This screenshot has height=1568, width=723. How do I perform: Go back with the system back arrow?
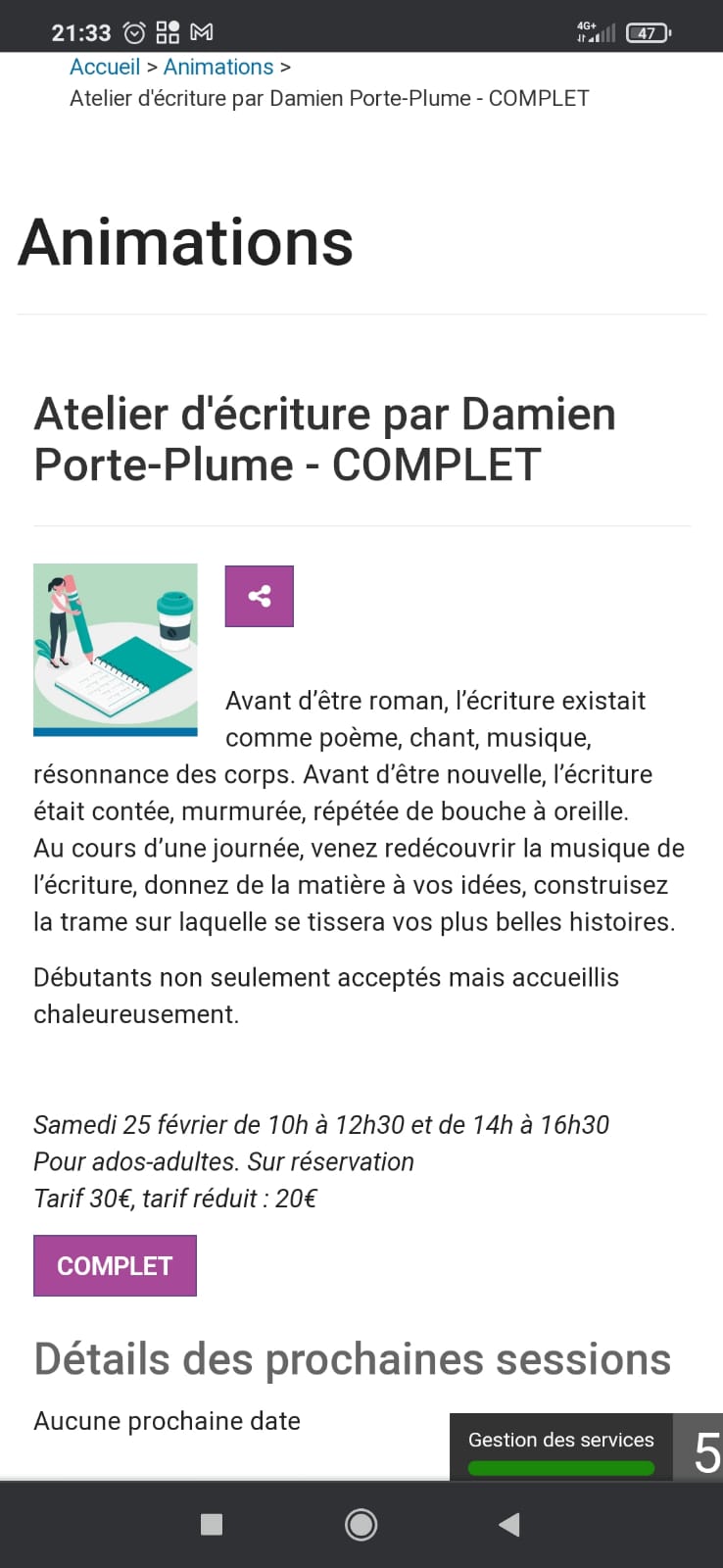[x=509, y=1524]
